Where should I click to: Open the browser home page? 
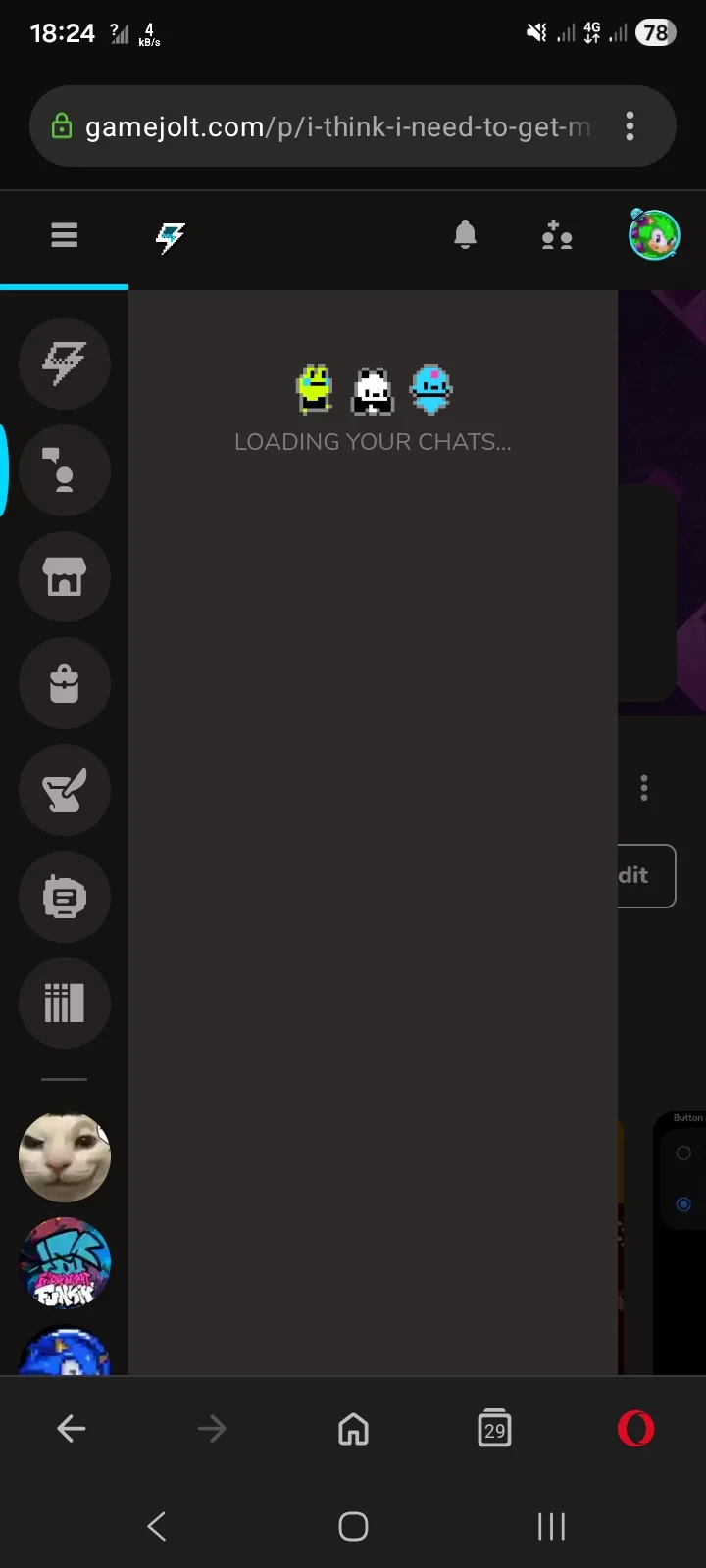353,1429
